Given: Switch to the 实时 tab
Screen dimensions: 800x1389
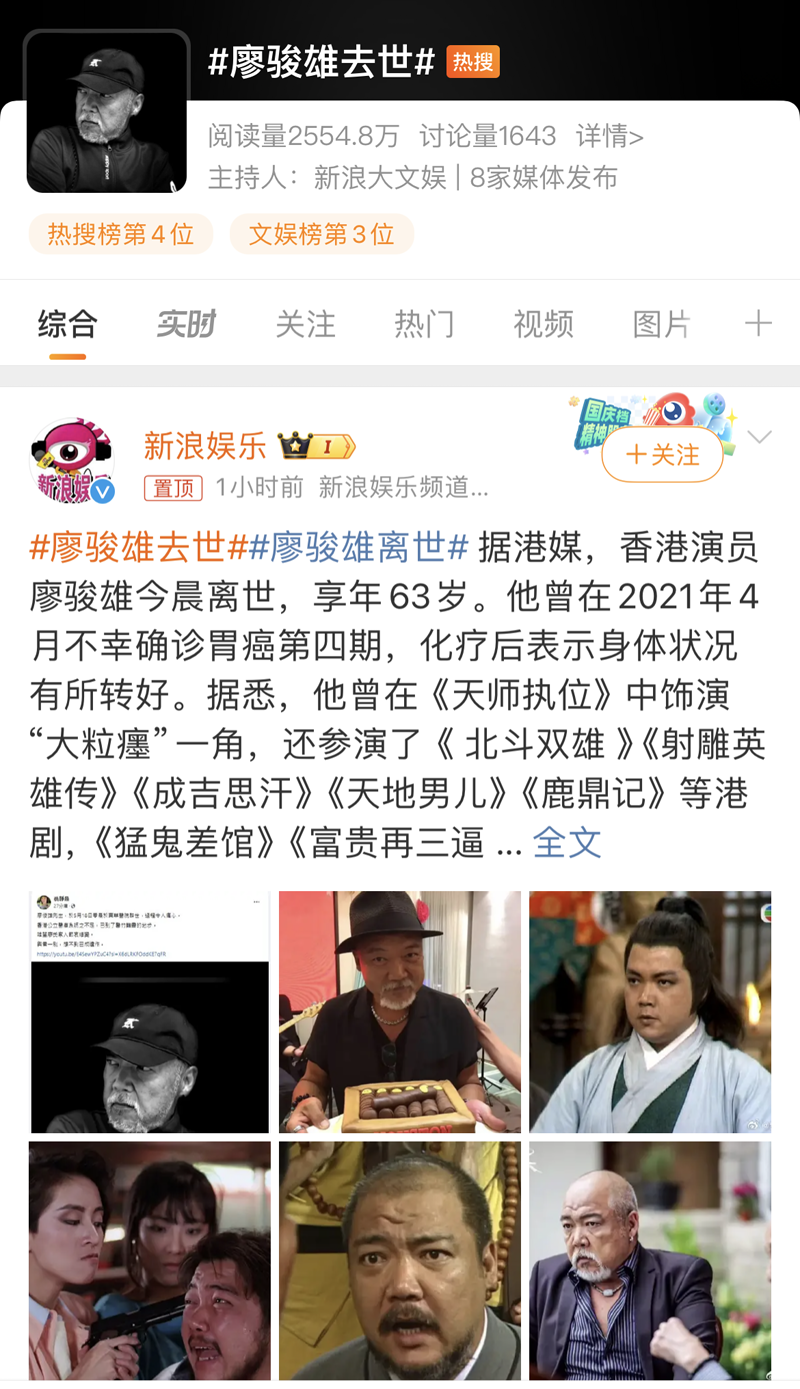Looking at the screenshot, I should point(186,324).
